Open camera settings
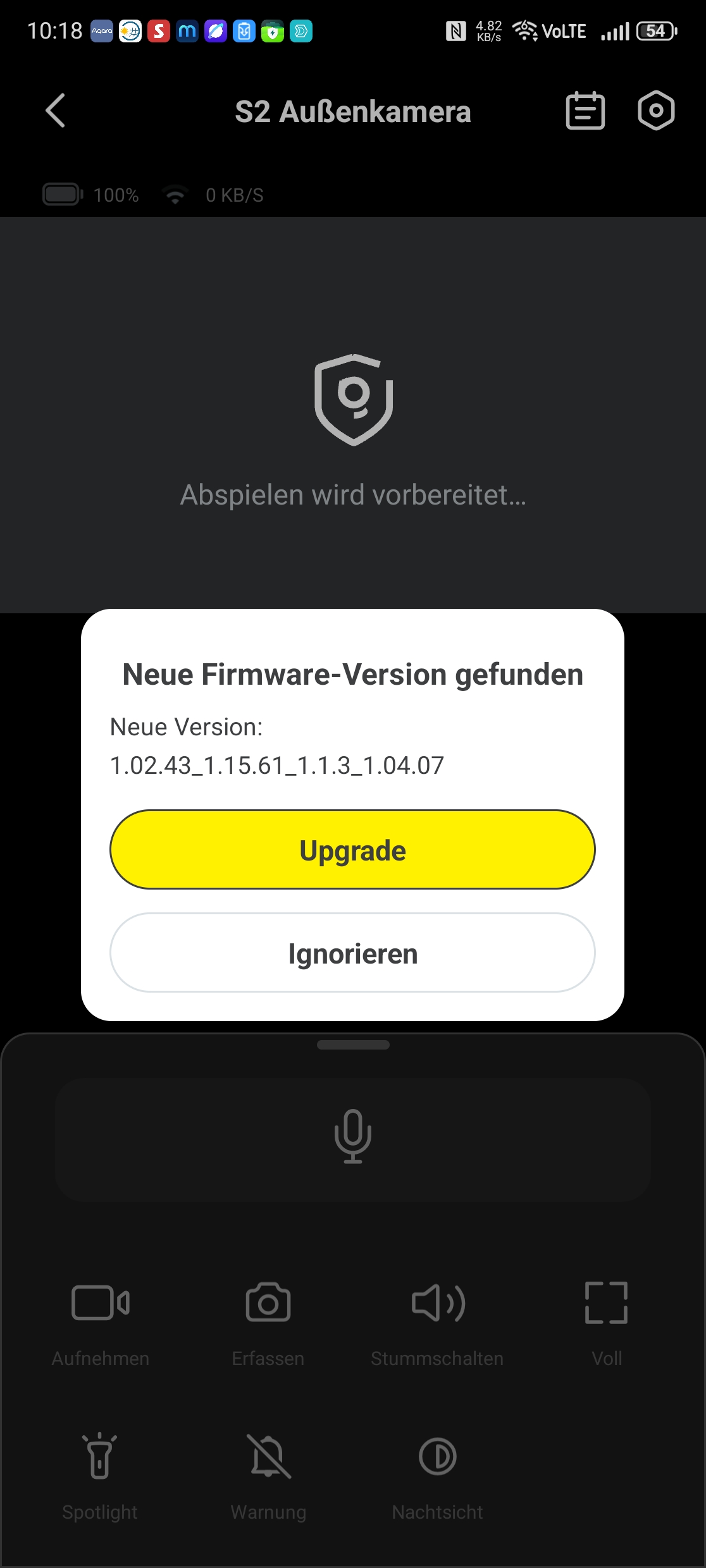Image resolution: width=706 pixels, height=1568 pixels. tap(656, 111)
